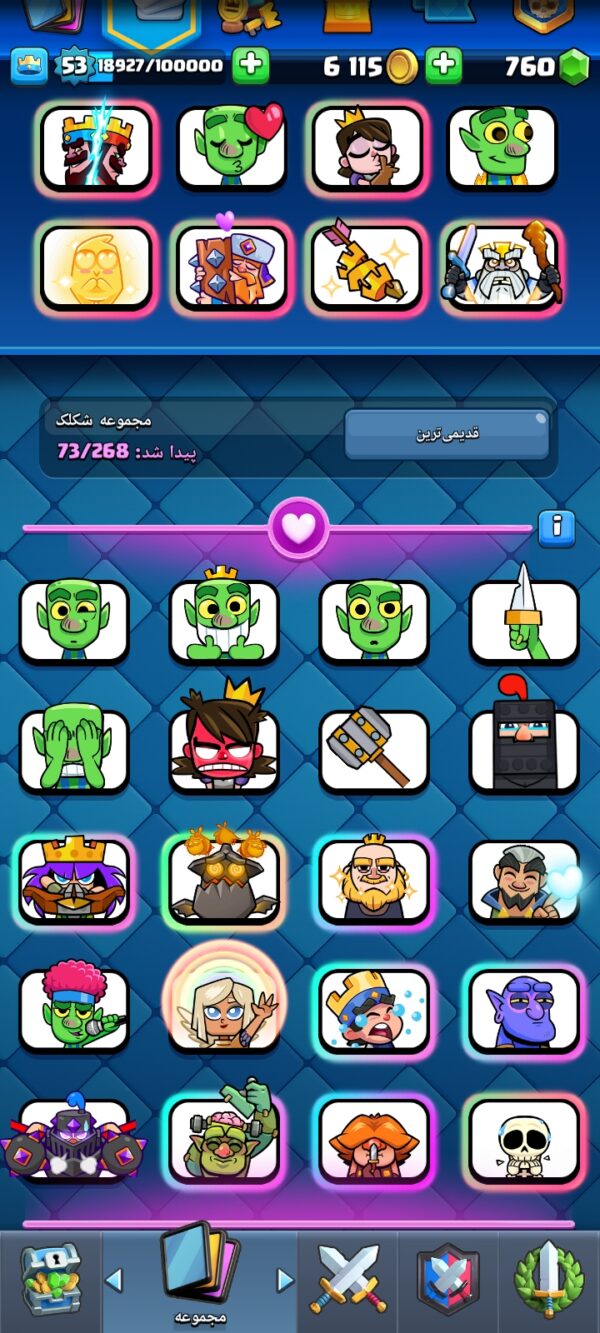Open the blue info button
Viewport: 600px width, 1333px height.
point(556,528)
